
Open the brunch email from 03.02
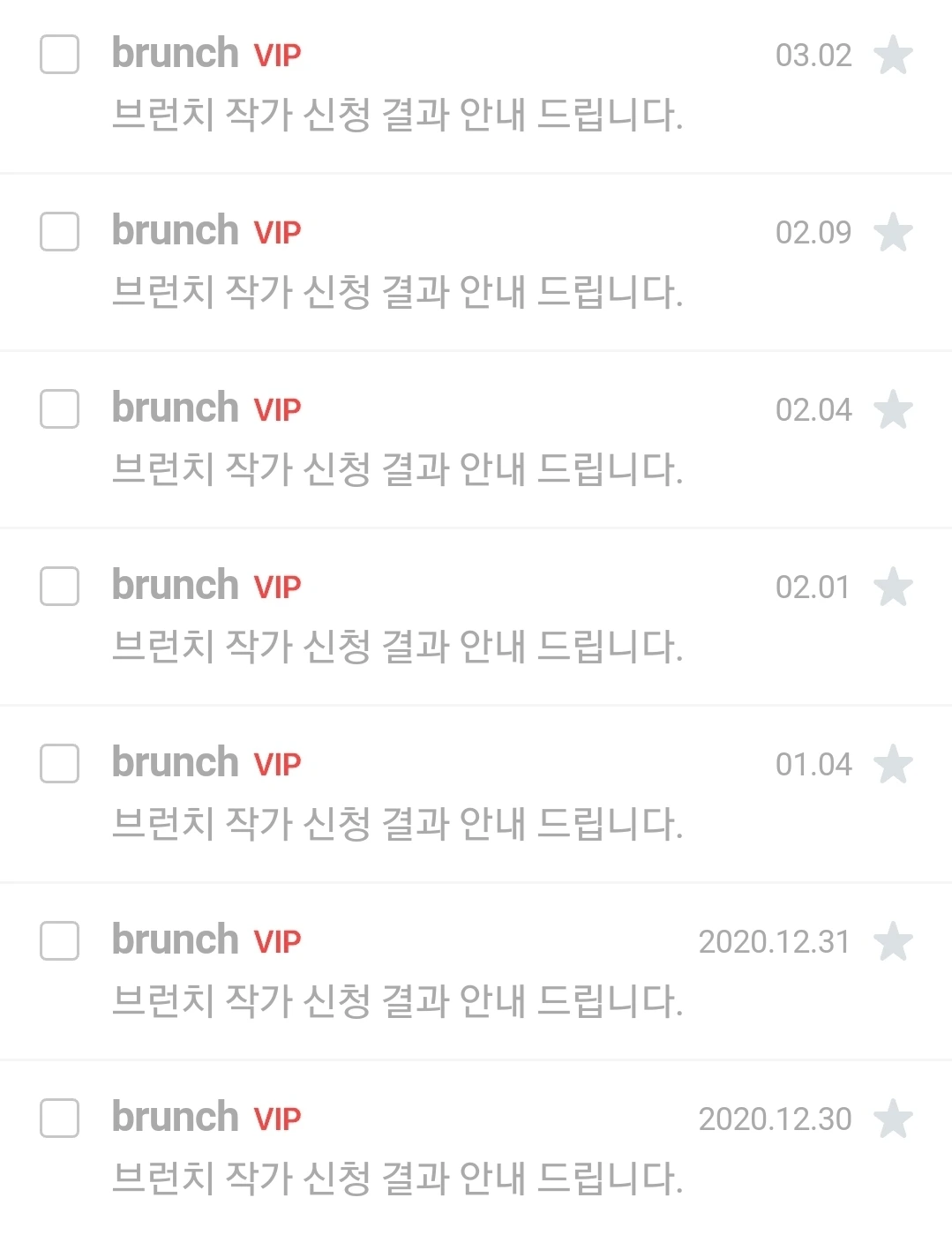click(x=397, y=115)
